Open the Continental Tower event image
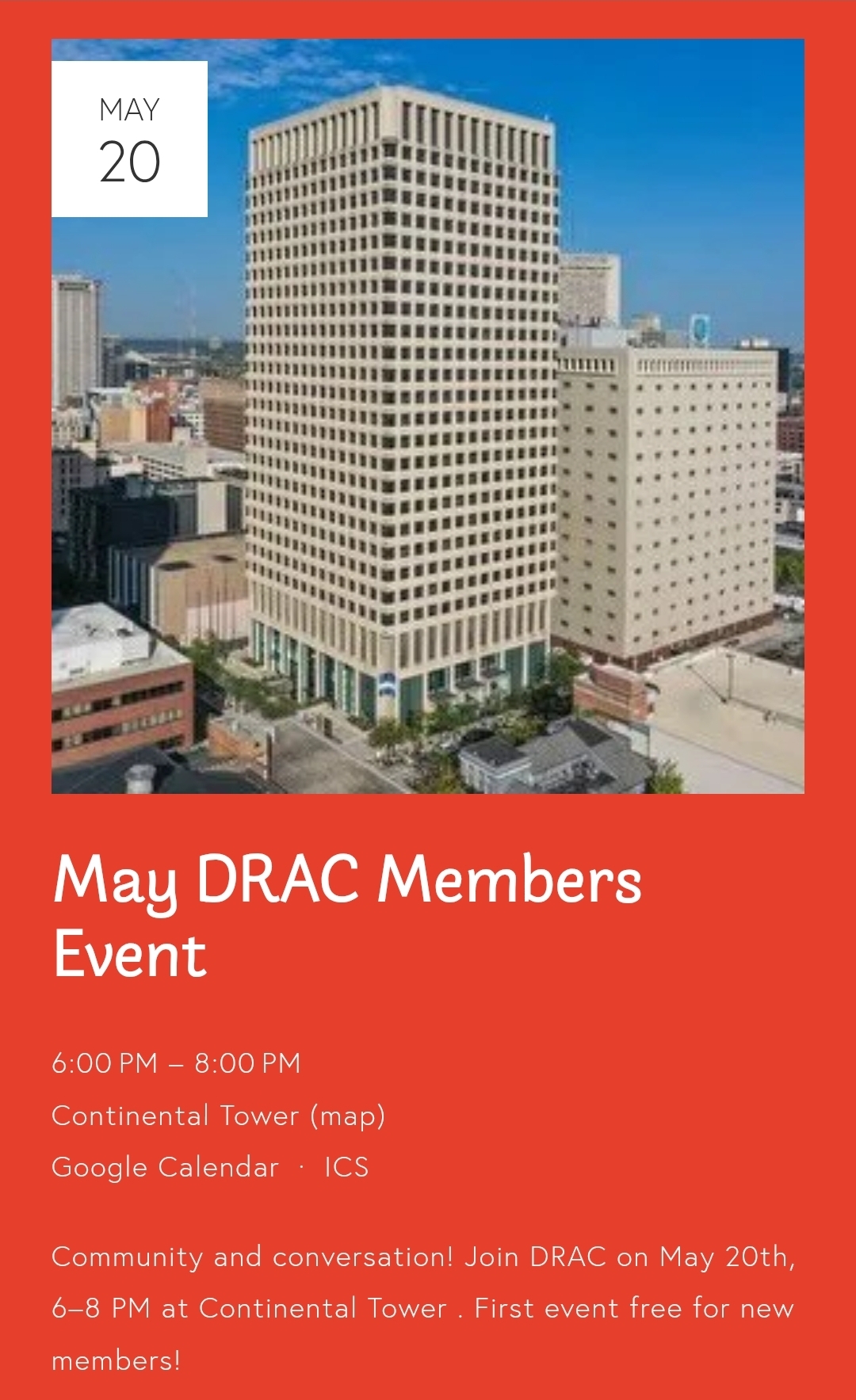 click(428, 416)
